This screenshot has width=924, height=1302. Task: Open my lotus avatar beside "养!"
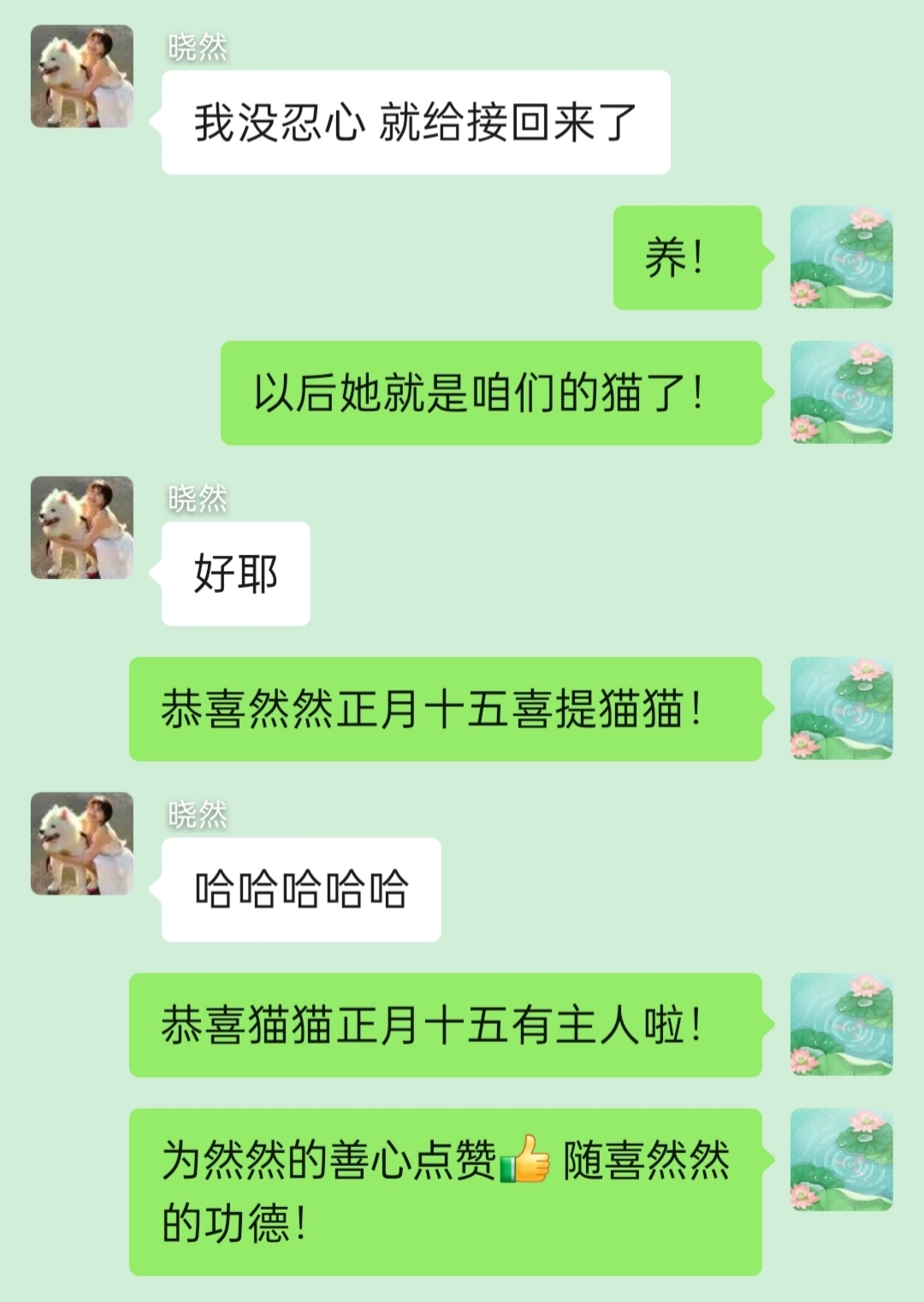click(841, 257)
